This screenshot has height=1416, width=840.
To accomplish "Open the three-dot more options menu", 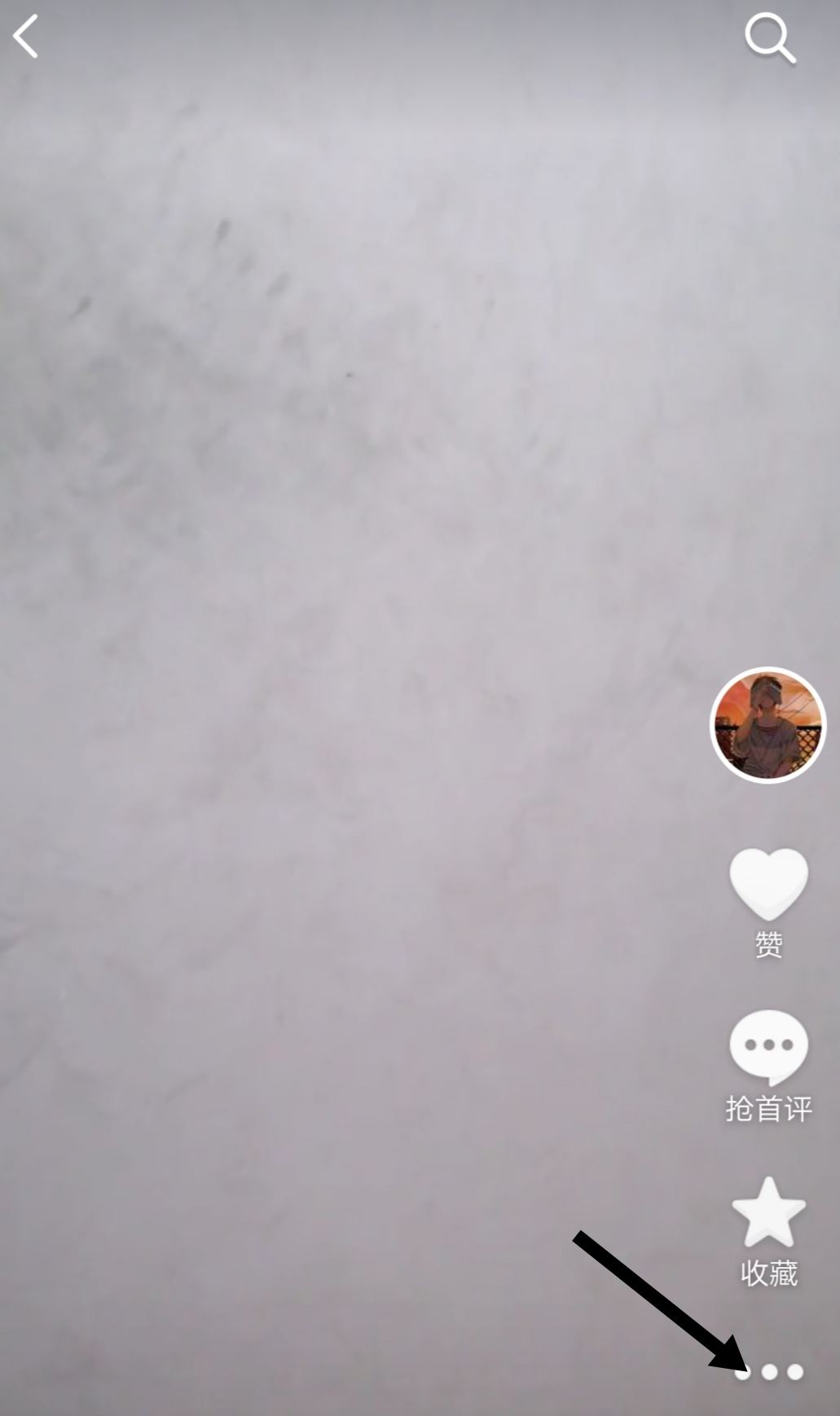I will [x=770, y=1373].
